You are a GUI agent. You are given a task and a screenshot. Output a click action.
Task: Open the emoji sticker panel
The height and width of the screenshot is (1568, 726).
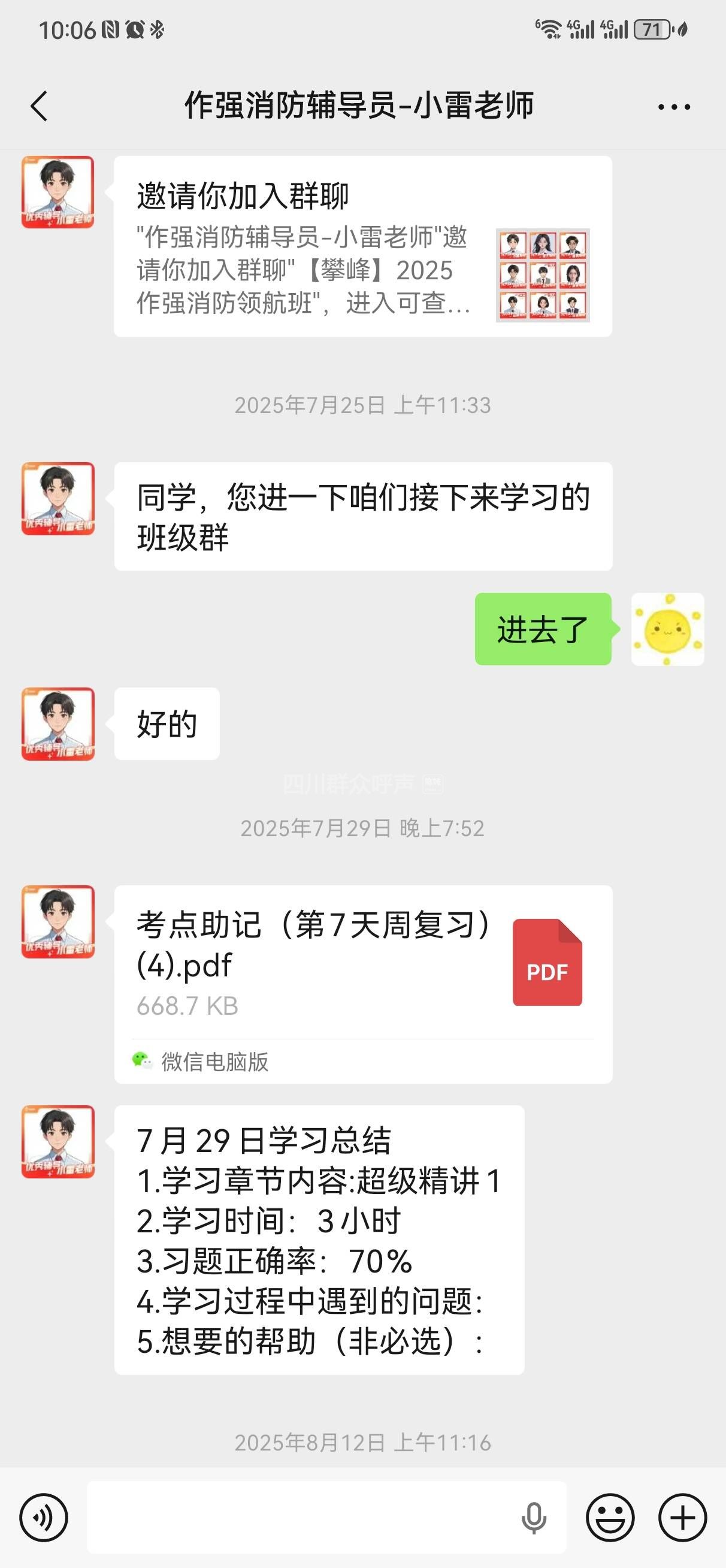point(610,1518)
